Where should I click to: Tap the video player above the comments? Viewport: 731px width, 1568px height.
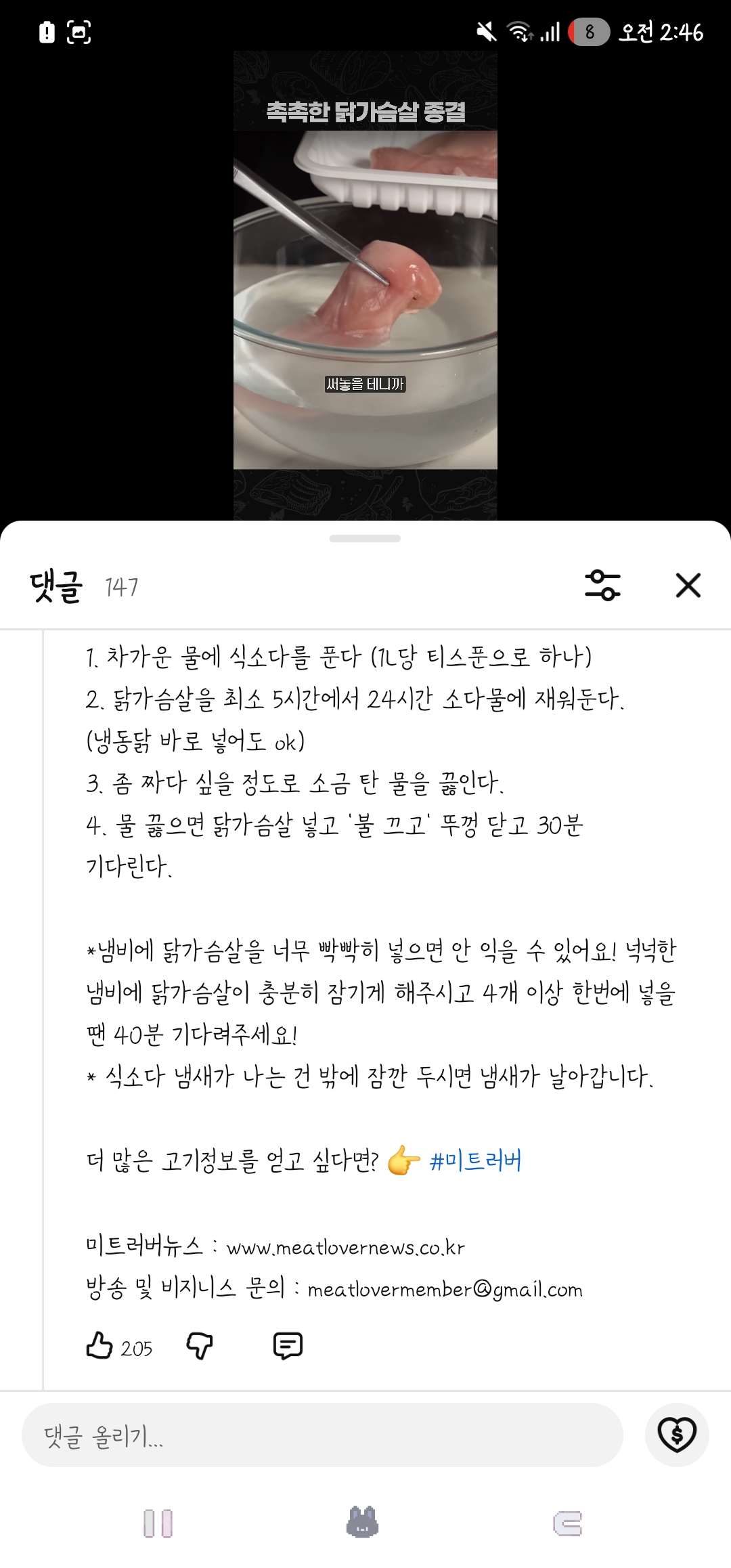[x=365, y=286]
